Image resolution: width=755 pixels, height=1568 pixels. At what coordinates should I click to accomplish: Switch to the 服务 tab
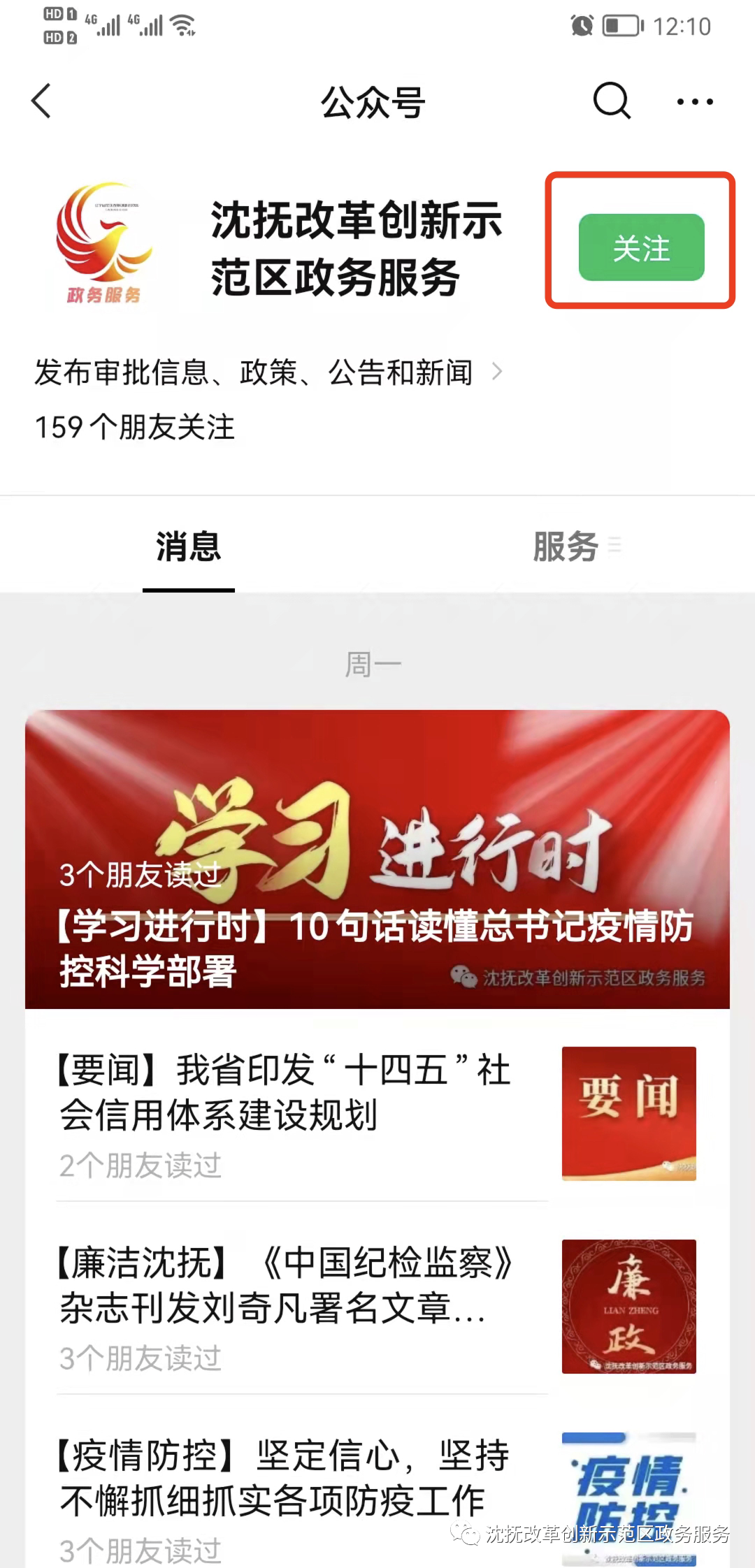coord(566,546)
